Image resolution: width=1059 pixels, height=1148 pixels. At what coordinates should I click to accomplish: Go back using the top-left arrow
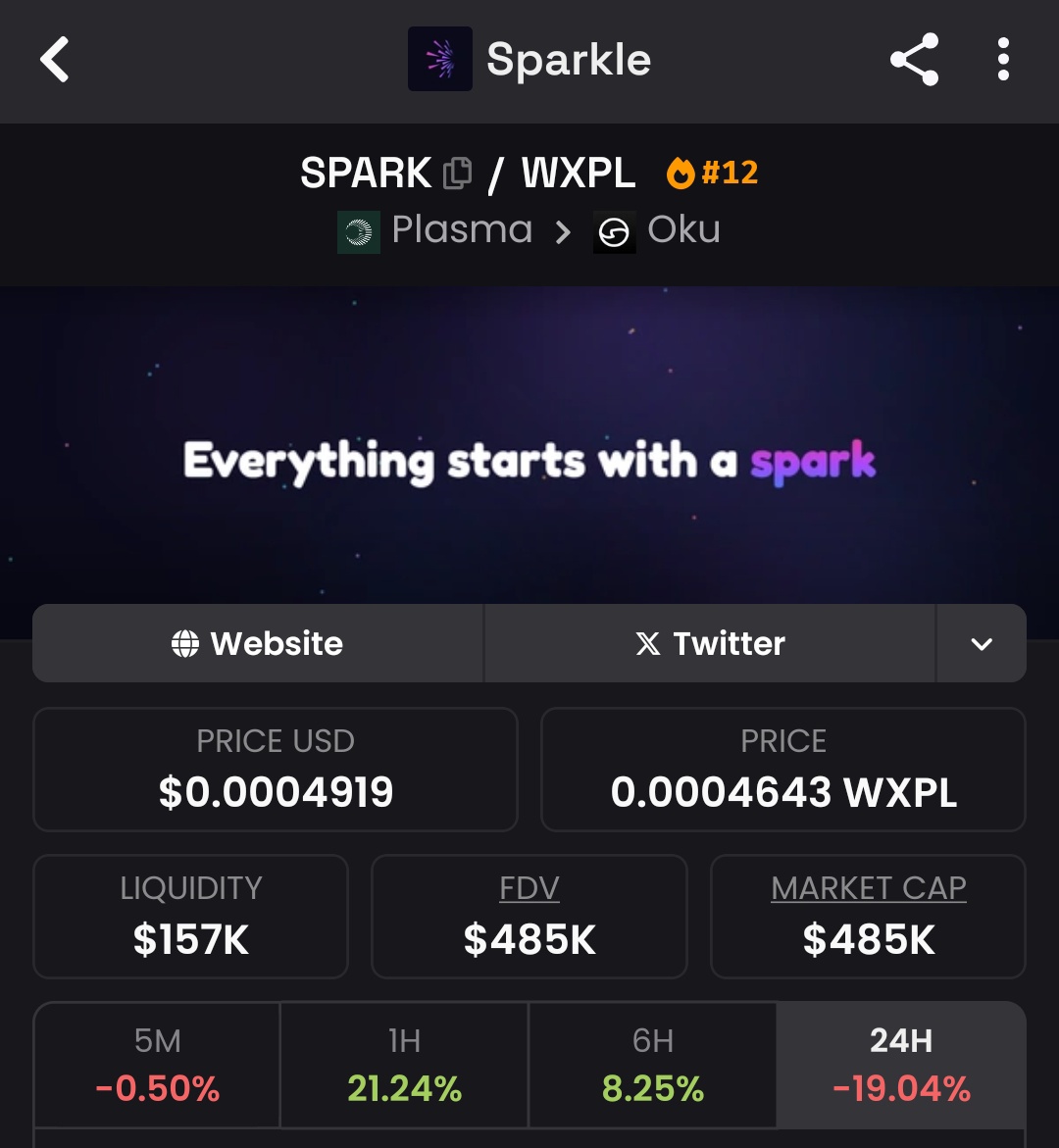click(55, 60)
